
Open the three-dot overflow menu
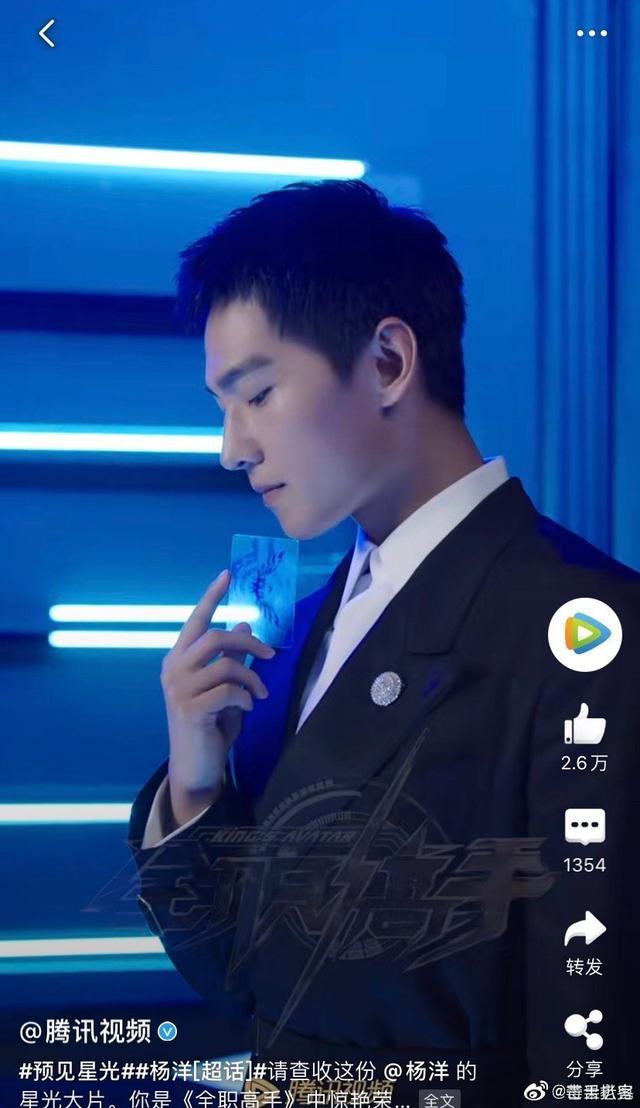(591, 33)
